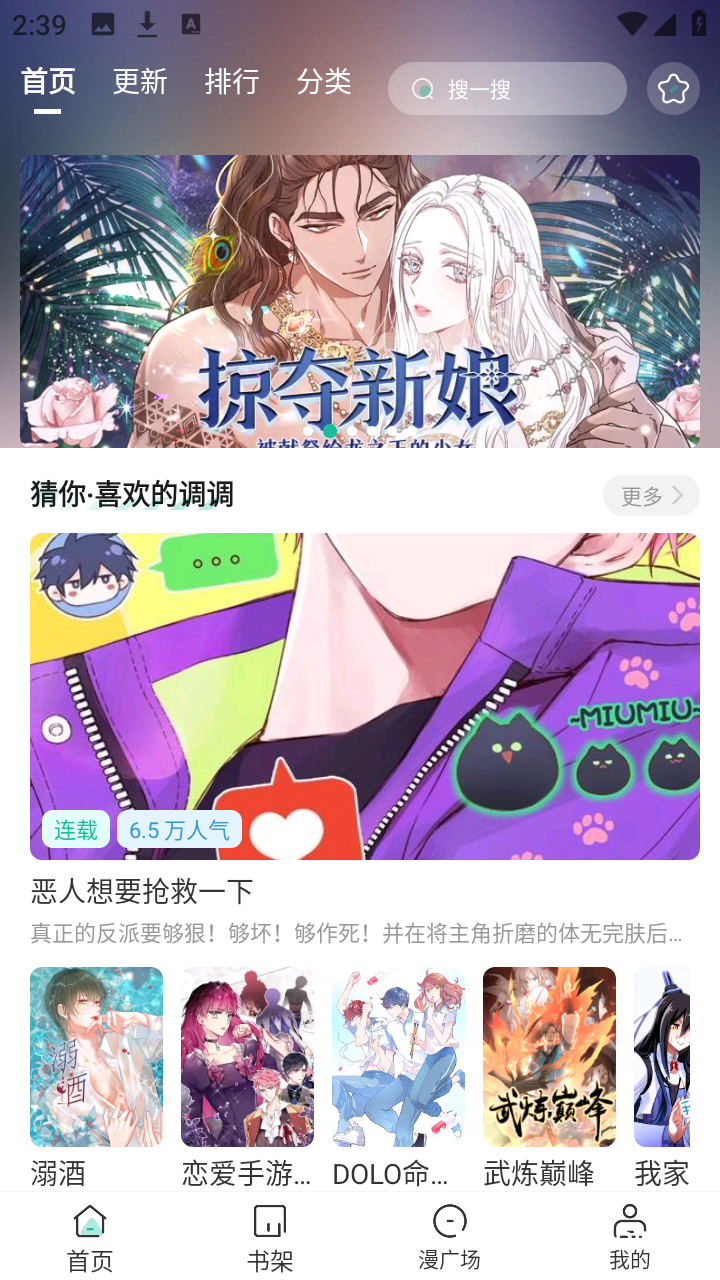The image size is (720, 1280).
Task: Open the DOLO命 comic cover
Action: (398, 1057)
